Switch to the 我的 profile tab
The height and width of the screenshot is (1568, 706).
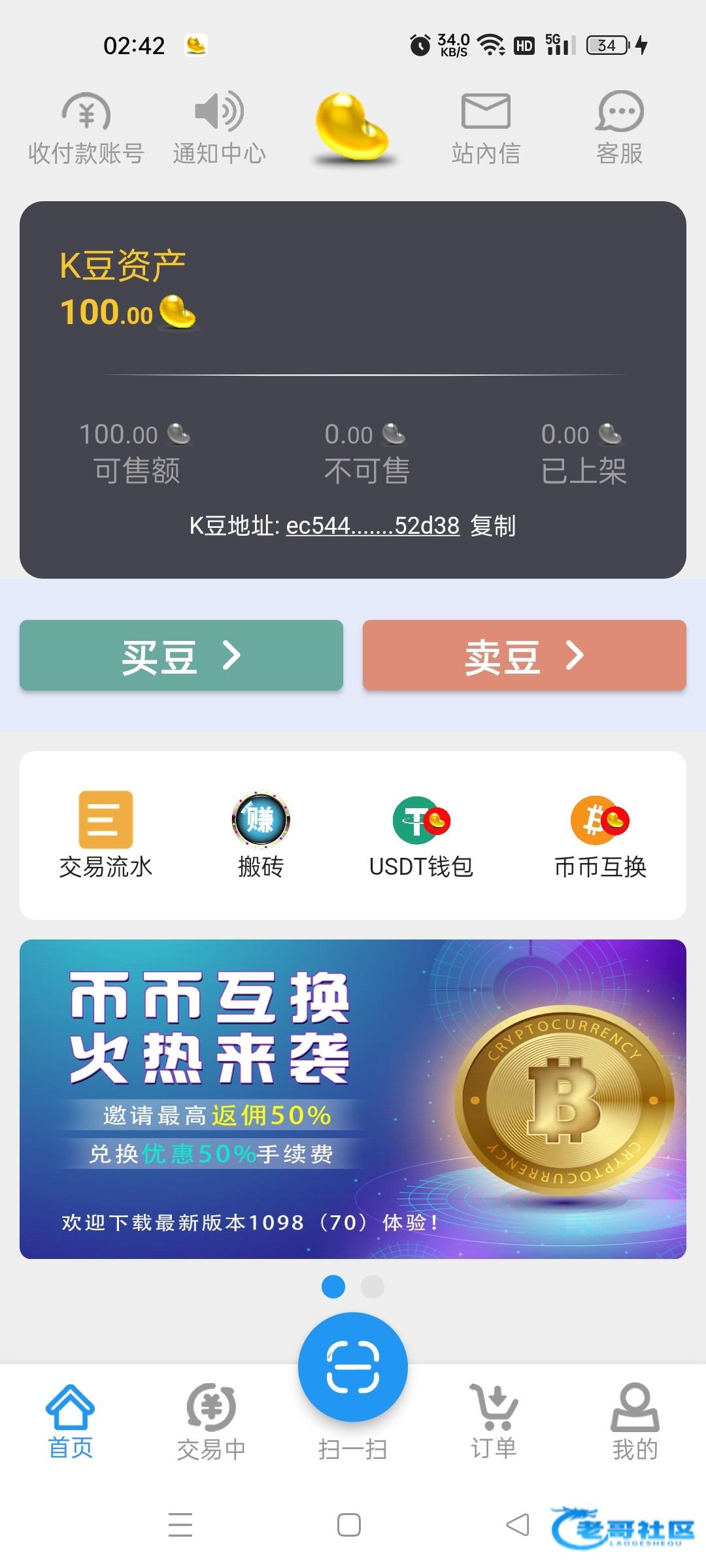pos(635,1422)
